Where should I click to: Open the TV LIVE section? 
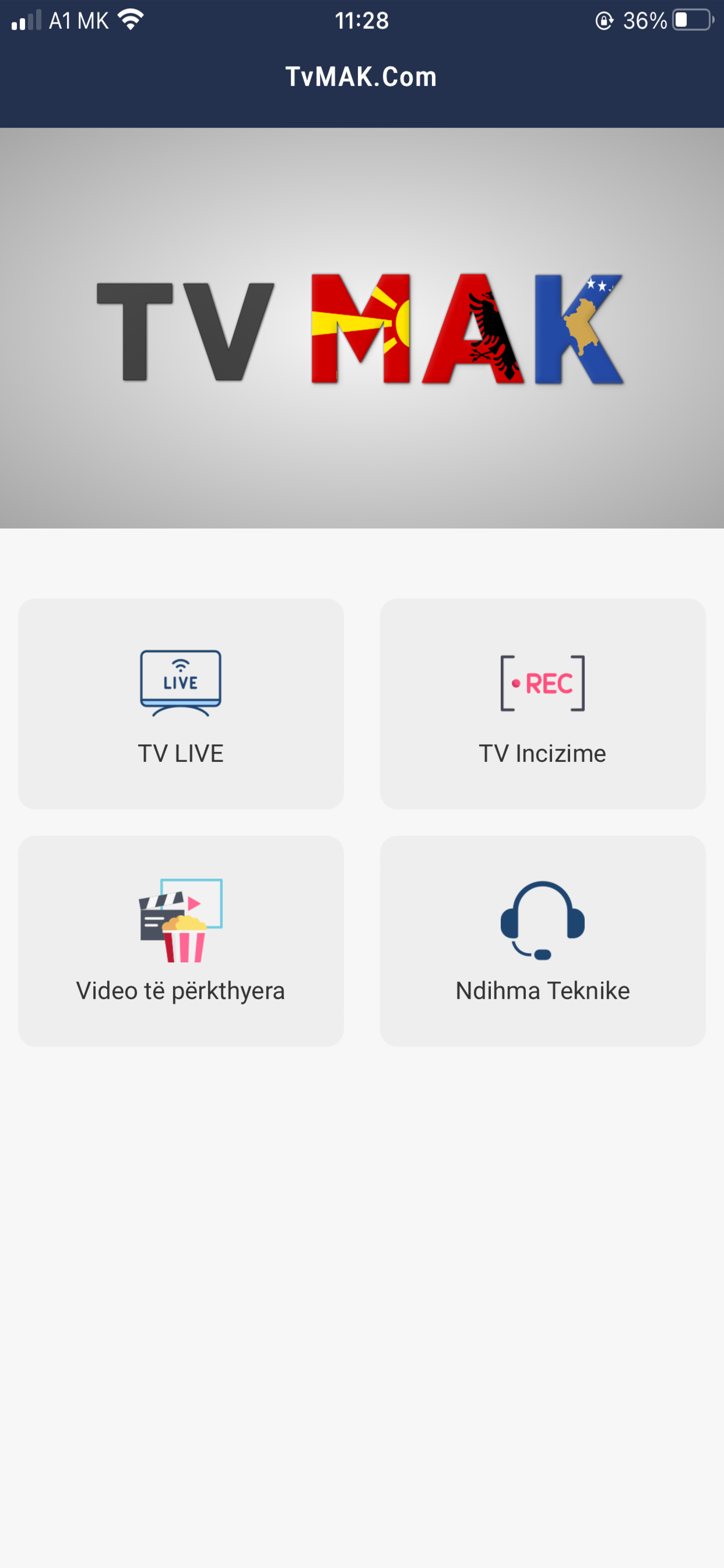coord(181,703)
